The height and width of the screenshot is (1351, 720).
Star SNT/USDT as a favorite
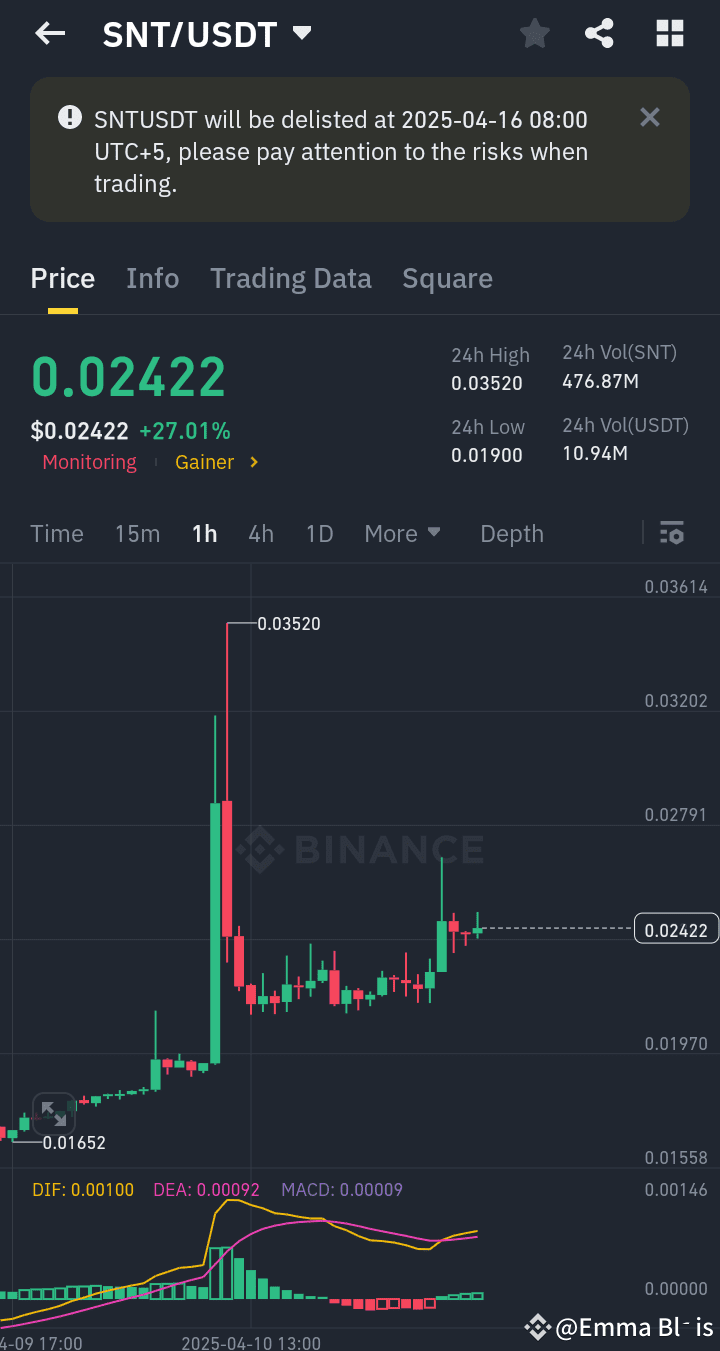pyautogui.click(x=534, y=33)
